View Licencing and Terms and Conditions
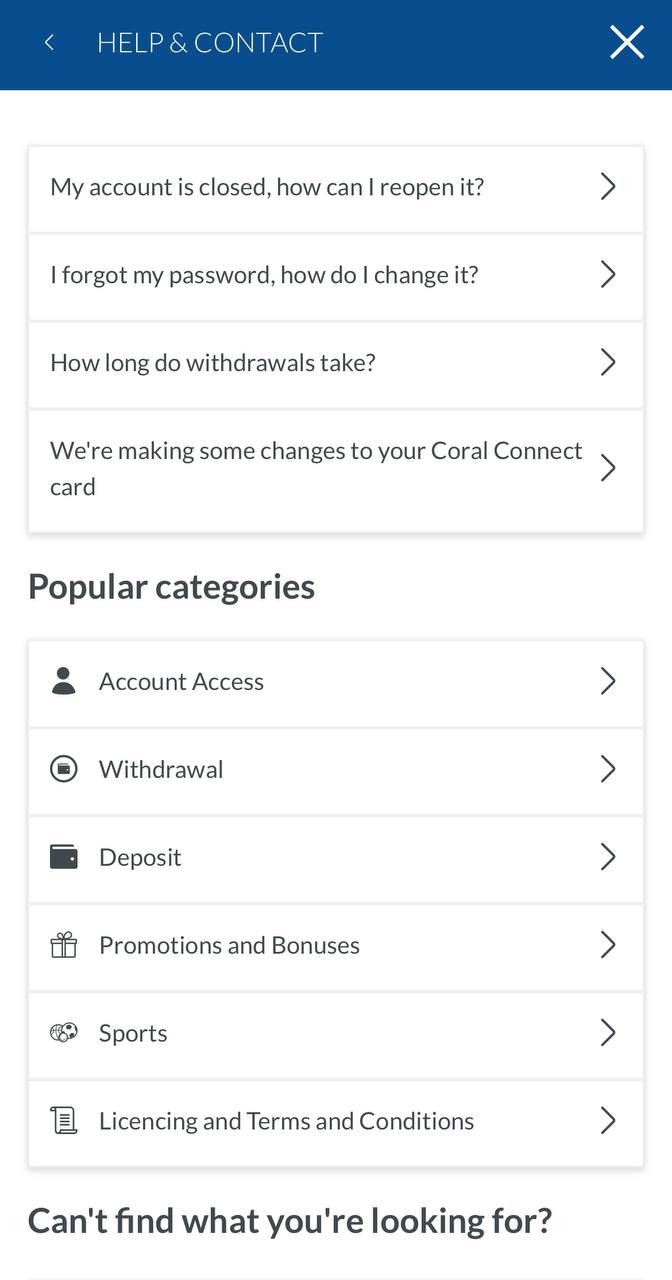Screen dimensions: 672x1280 coord(336,1123)
